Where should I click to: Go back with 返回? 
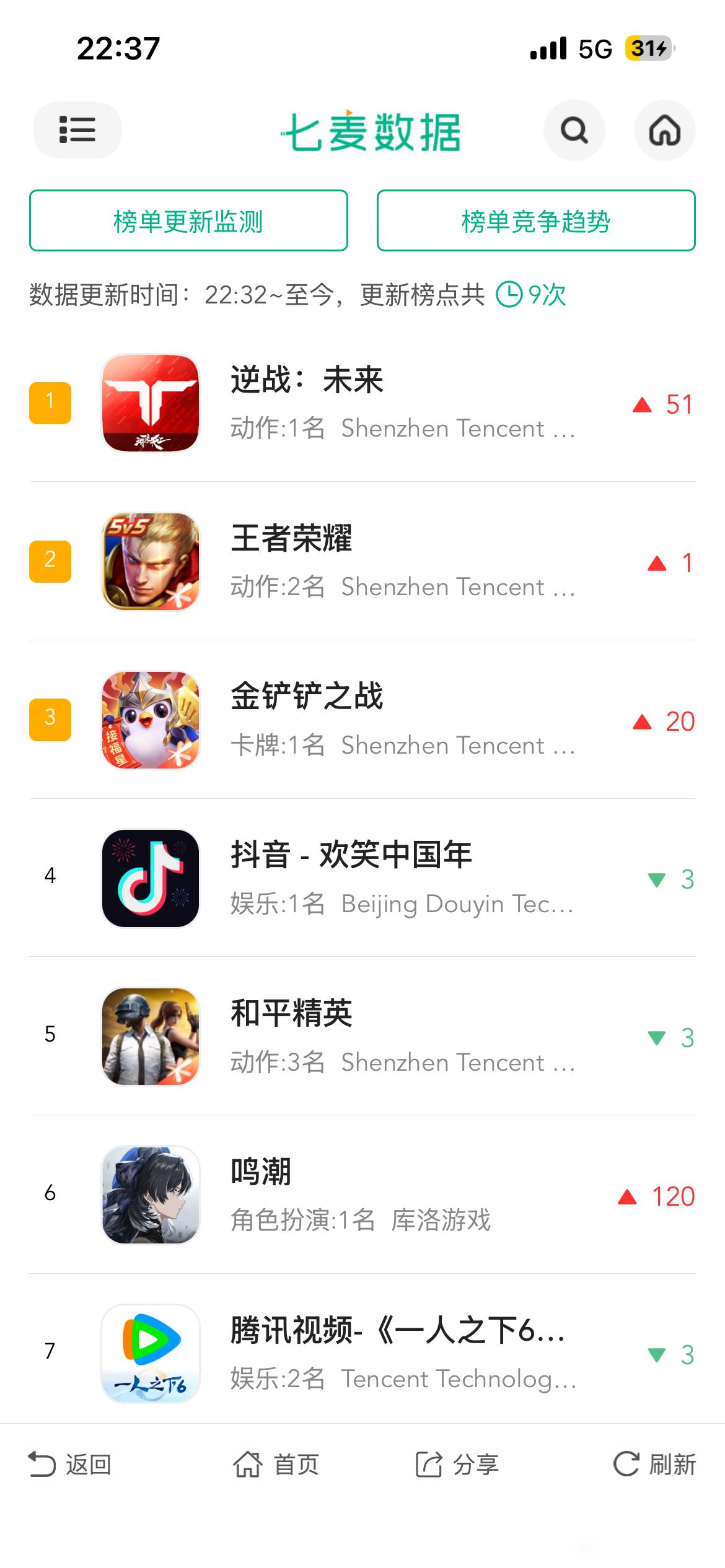[70, 1465]
